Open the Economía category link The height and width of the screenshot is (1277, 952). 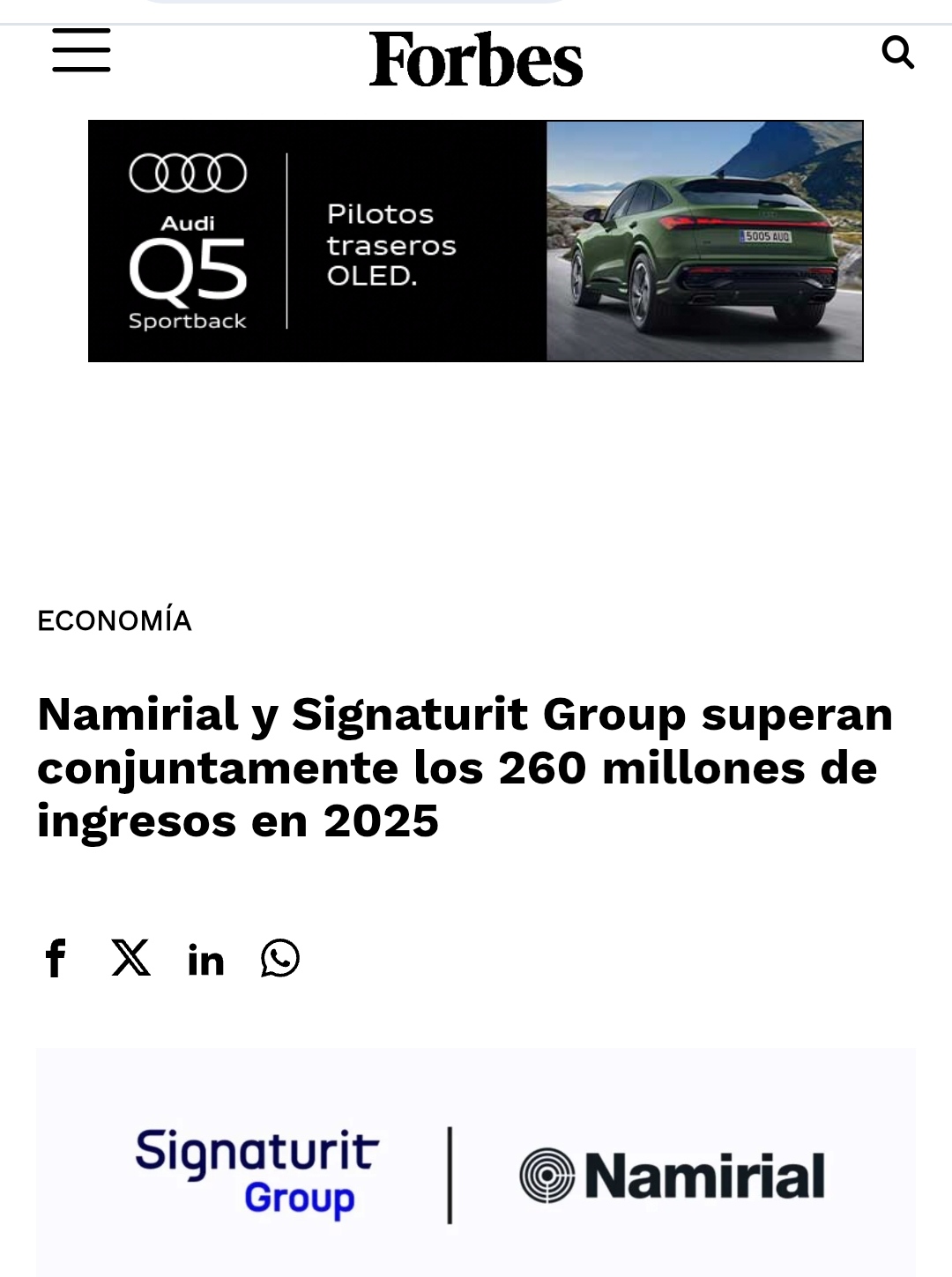click(114, 620)
